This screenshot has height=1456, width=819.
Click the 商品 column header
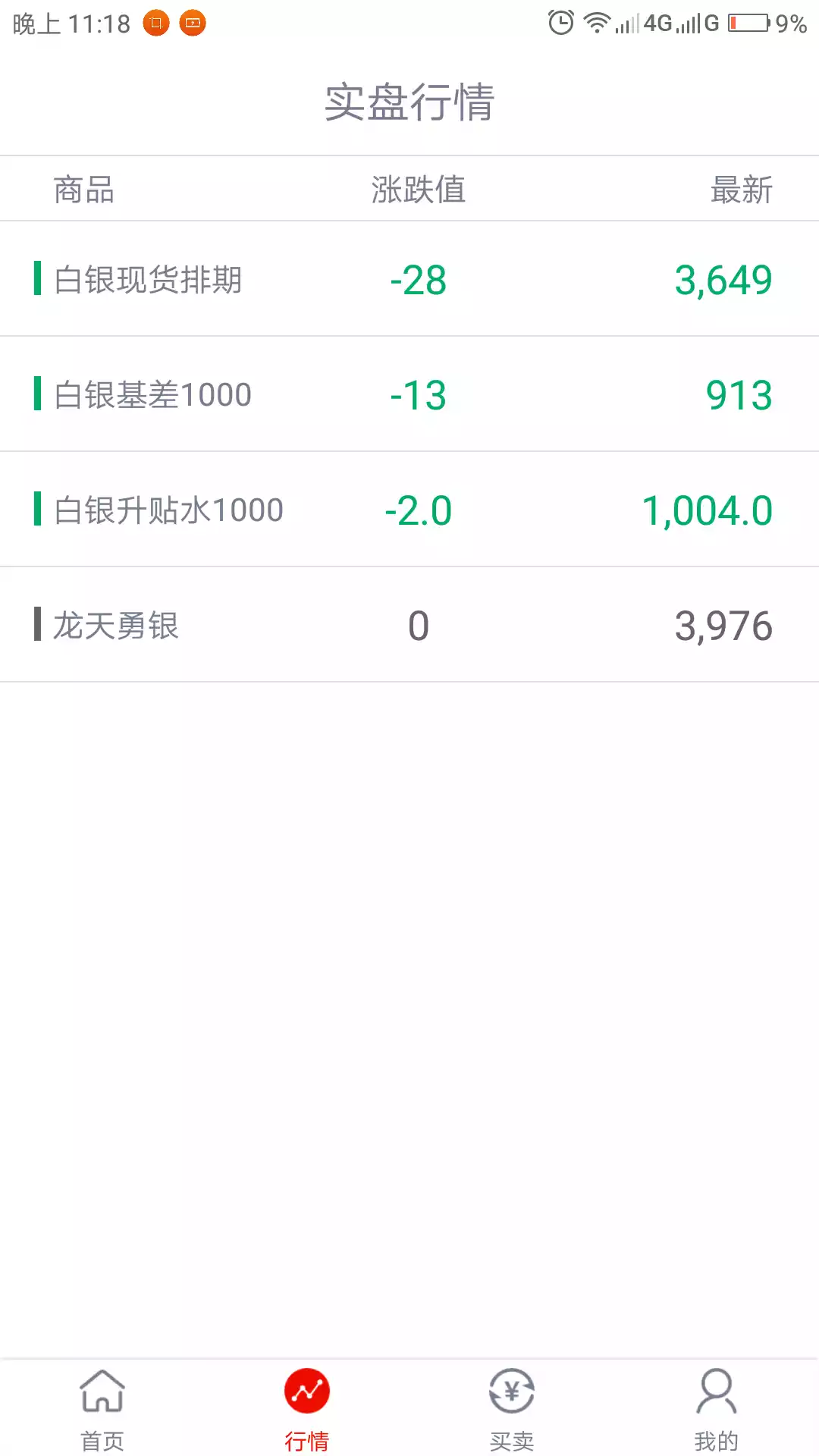pyautogui.click(x=83, y=191)
